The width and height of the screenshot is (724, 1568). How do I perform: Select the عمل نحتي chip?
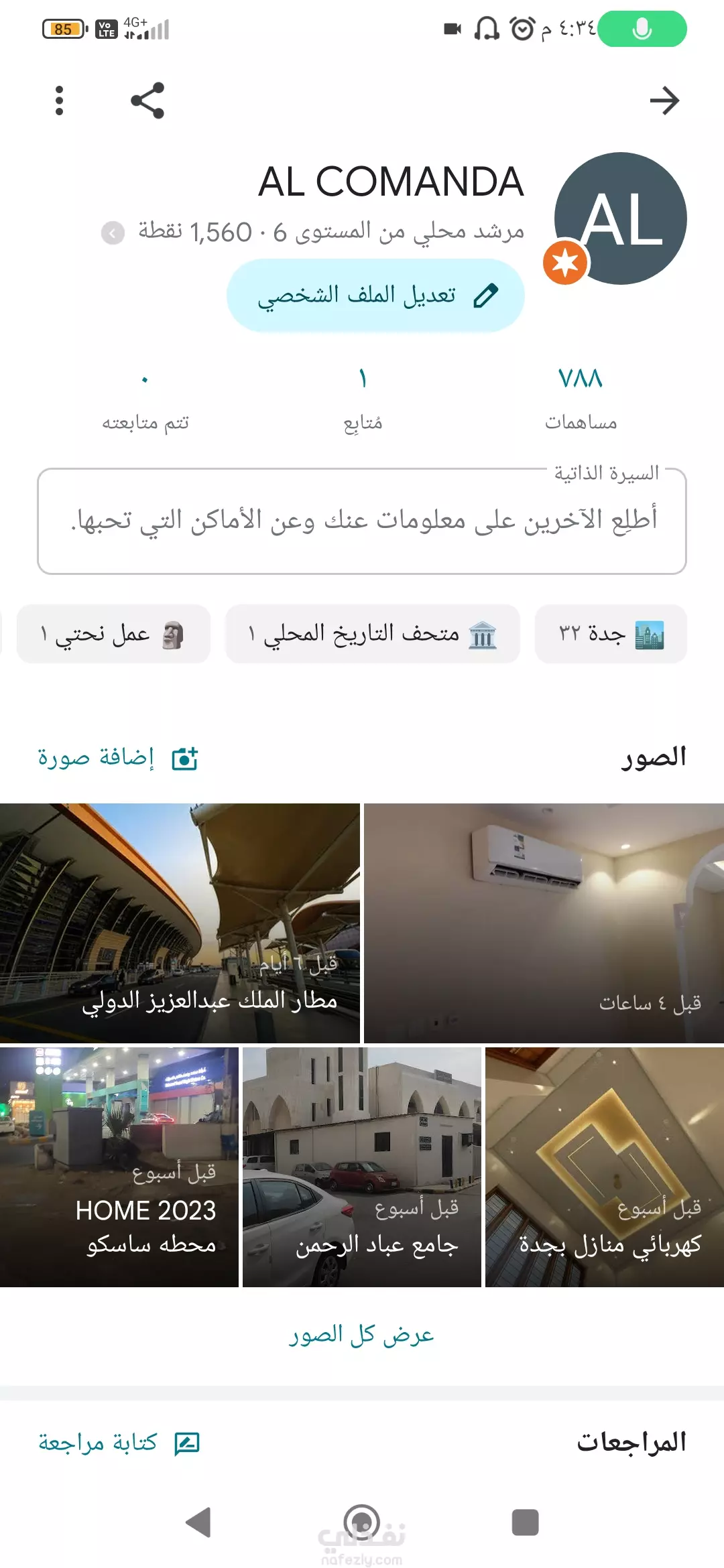tap(113, 634)
